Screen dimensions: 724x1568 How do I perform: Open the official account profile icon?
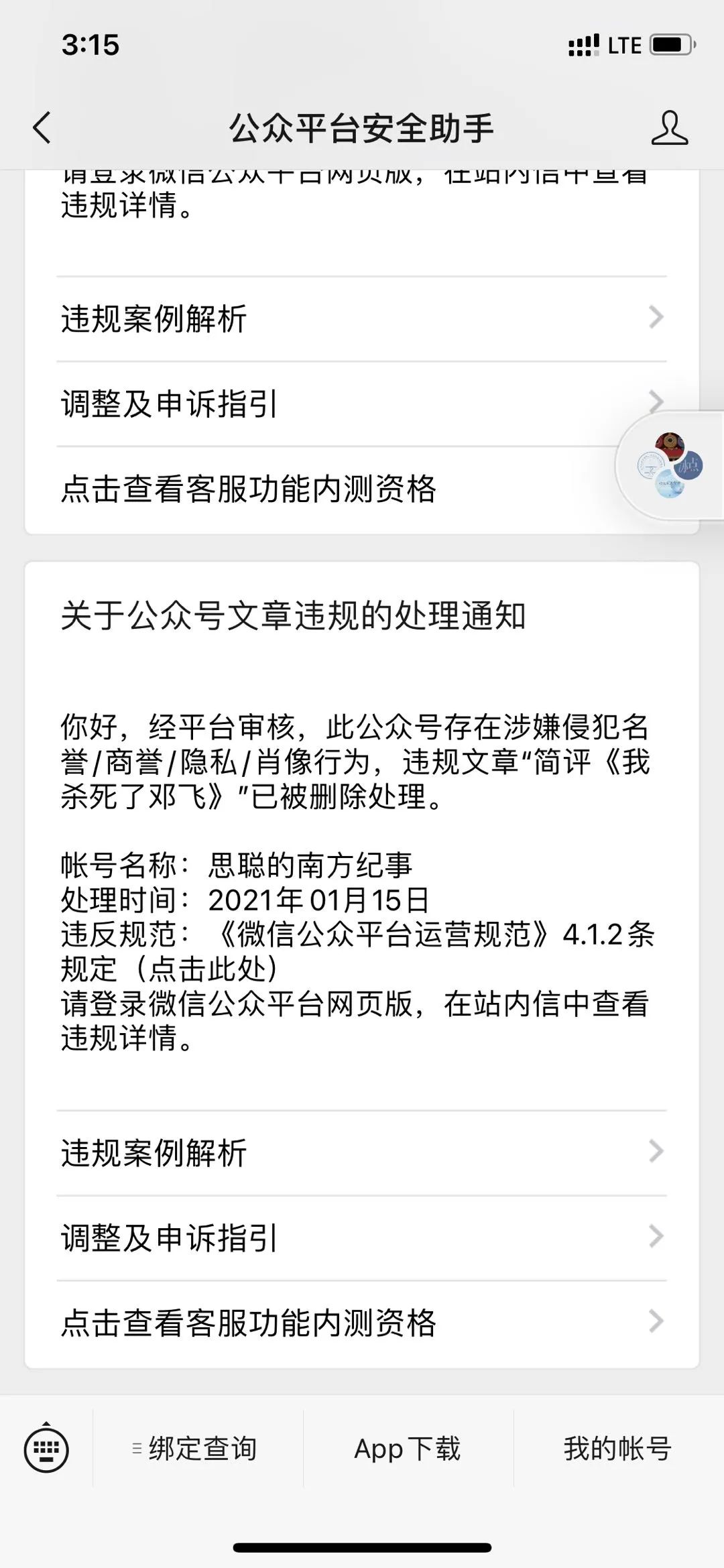pyautogui.click(x=669, y=128)
